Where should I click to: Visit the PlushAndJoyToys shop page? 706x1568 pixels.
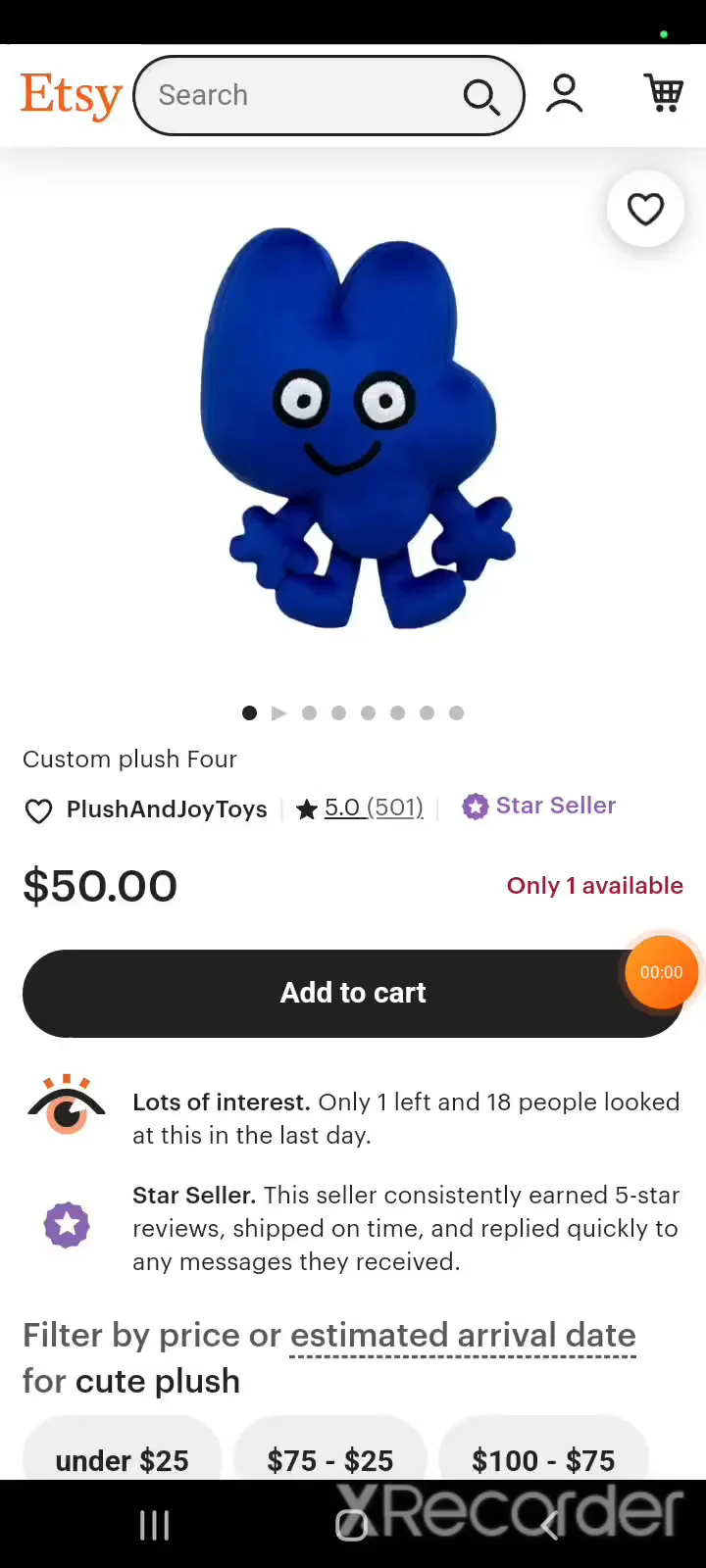167,809
